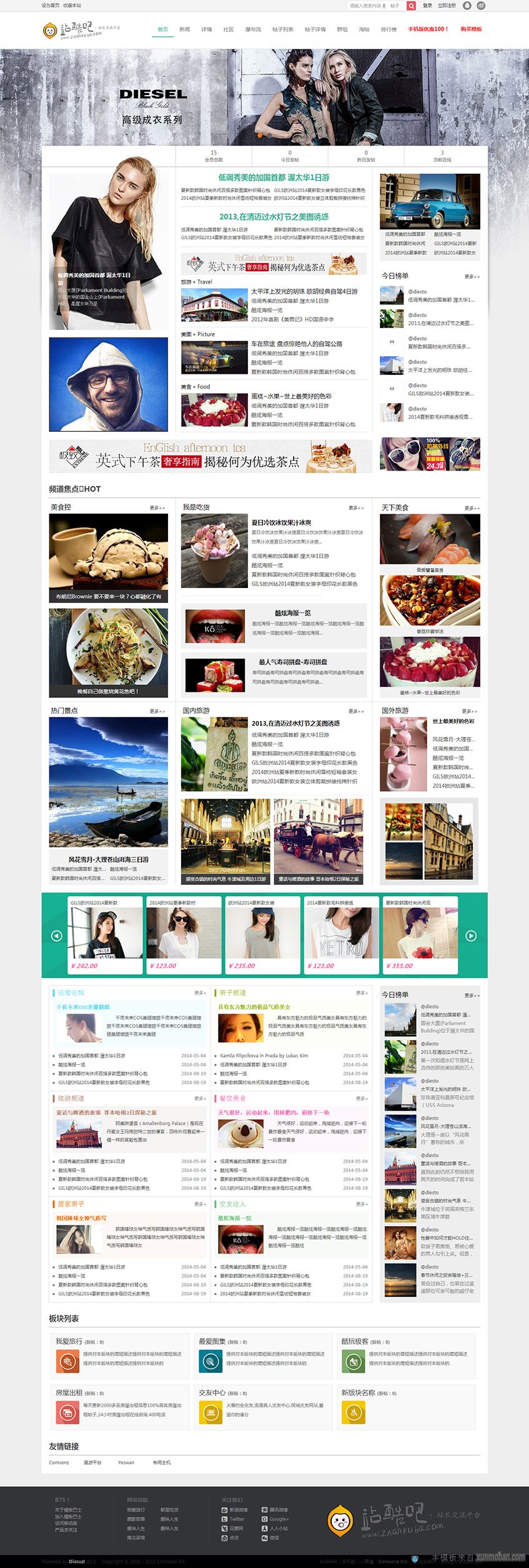Open article 低调秀美的加国首都 渥太华1日游 headline
529x1568 pixels.
click(274, 177)
